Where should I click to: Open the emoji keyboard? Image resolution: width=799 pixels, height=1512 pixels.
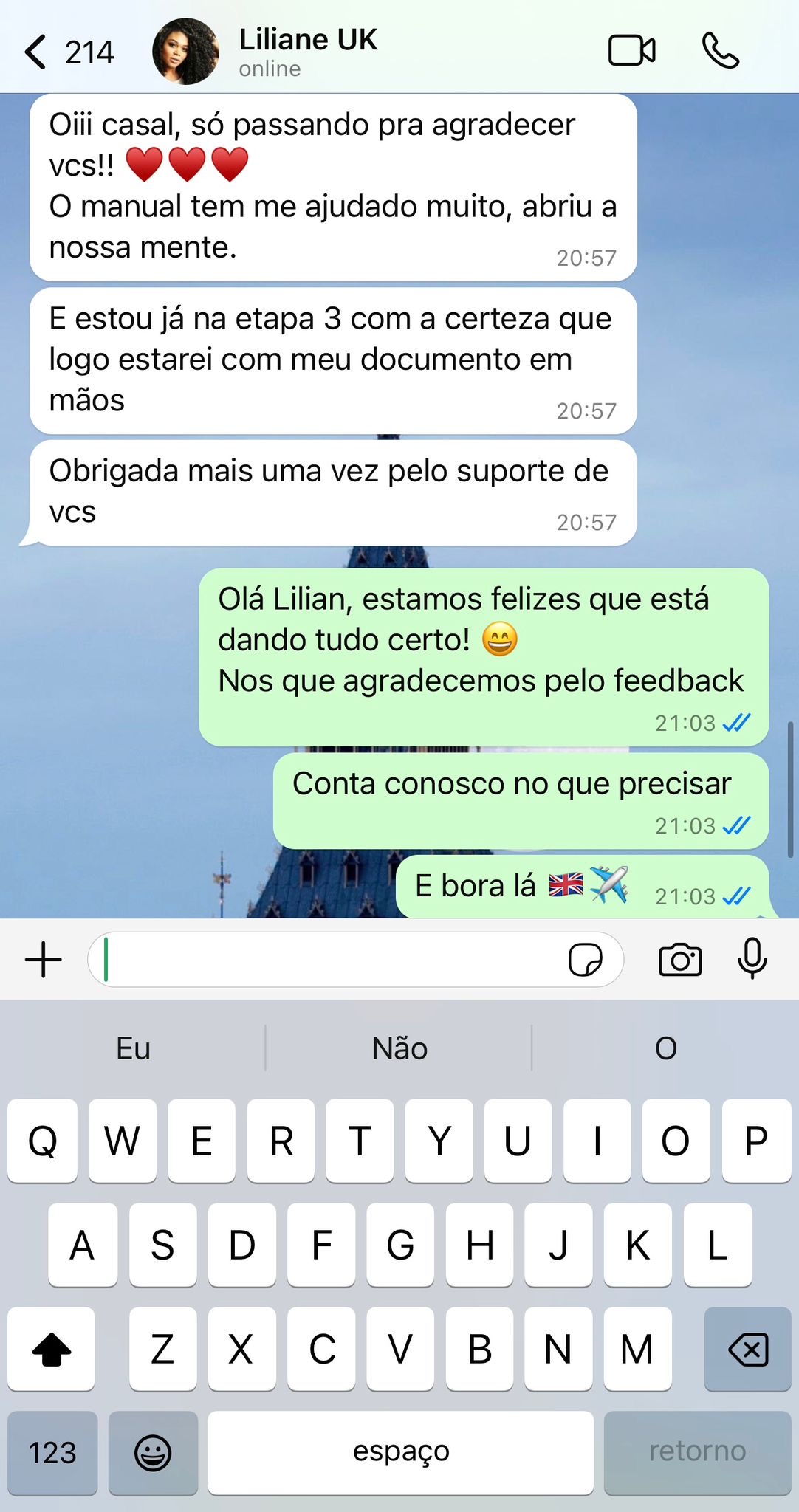click(x=153, y=1453)
